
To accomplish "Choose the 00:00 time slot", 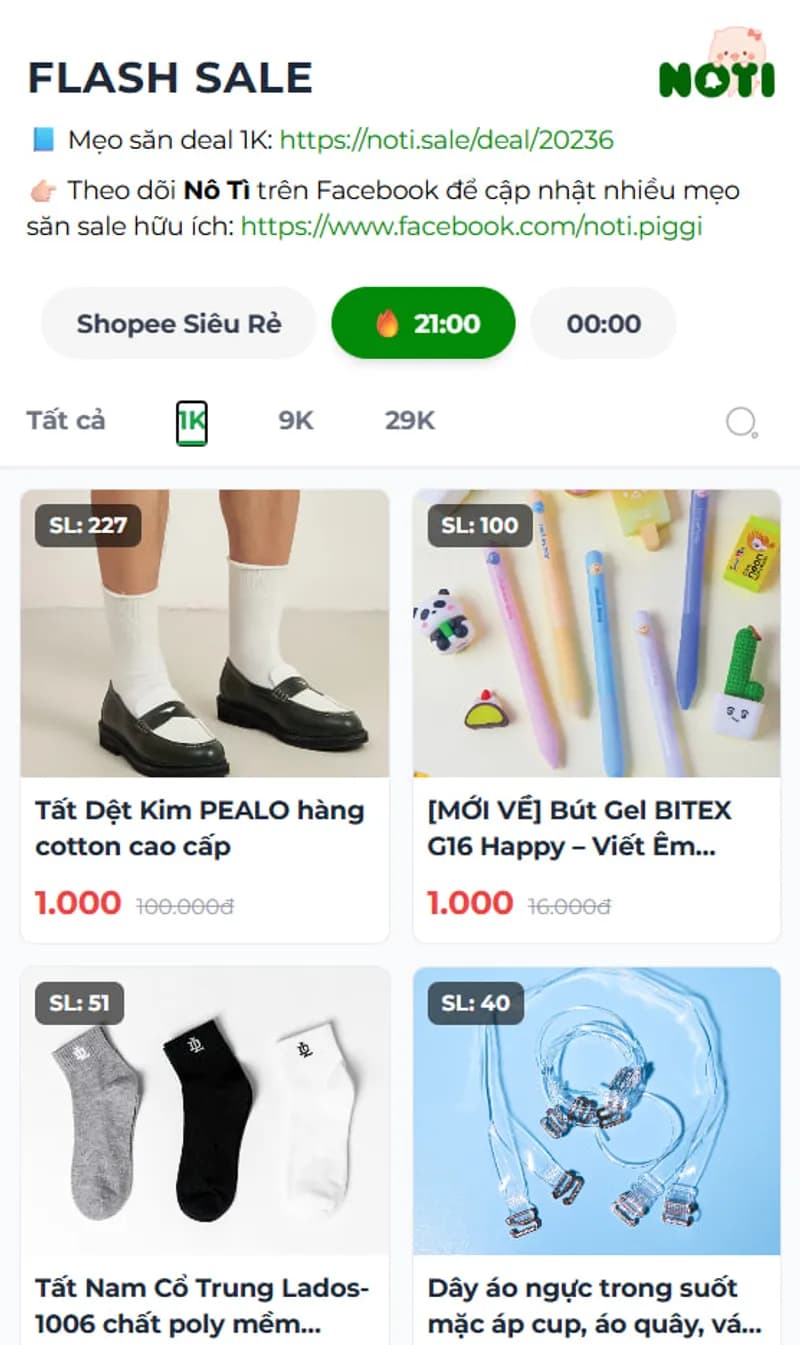I will 603,324.
